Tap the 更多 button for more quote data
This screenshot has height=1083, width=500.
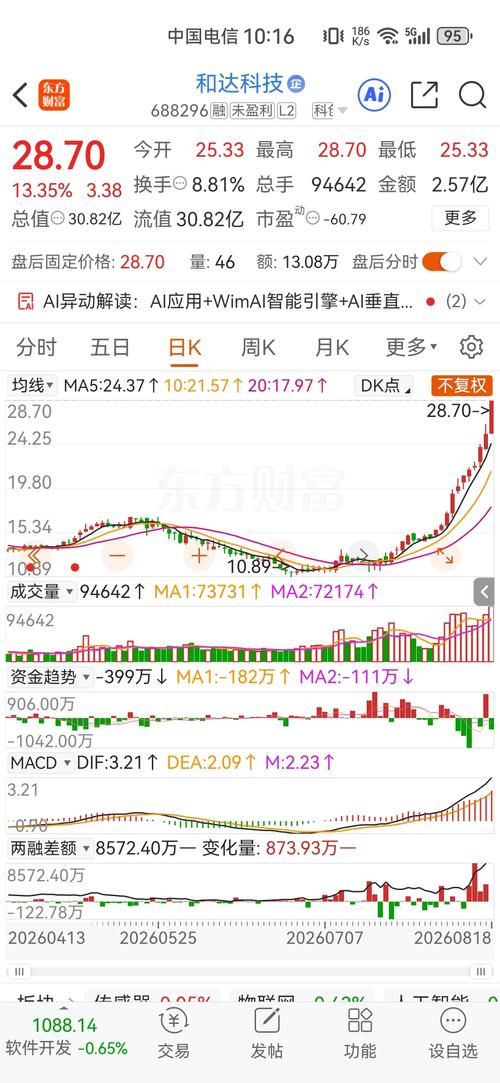[x=460, y=218]
